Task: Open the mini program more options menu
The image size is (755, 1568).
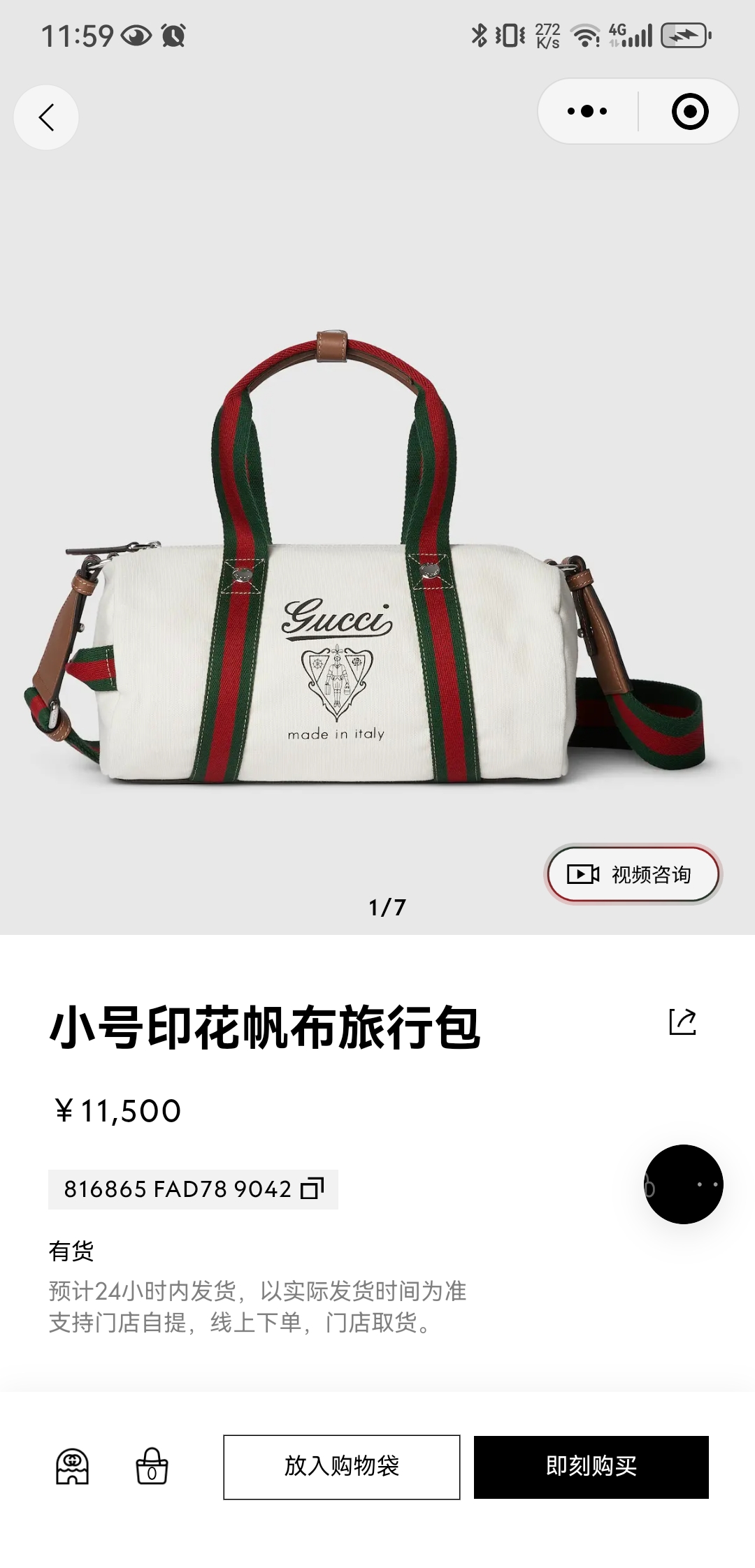Action: [587, 111]
